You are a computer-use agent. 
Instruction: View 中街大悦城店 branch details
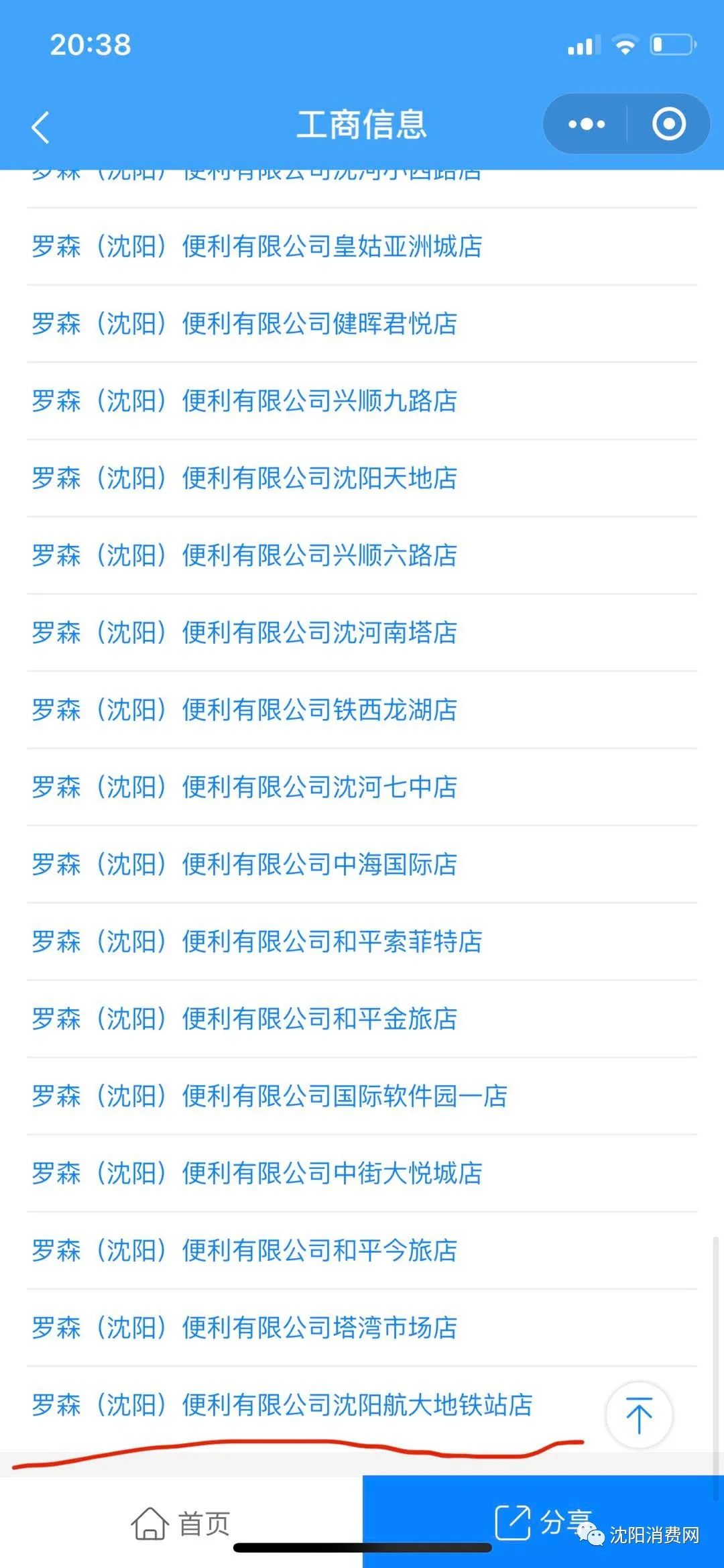tap(257, 1173)
